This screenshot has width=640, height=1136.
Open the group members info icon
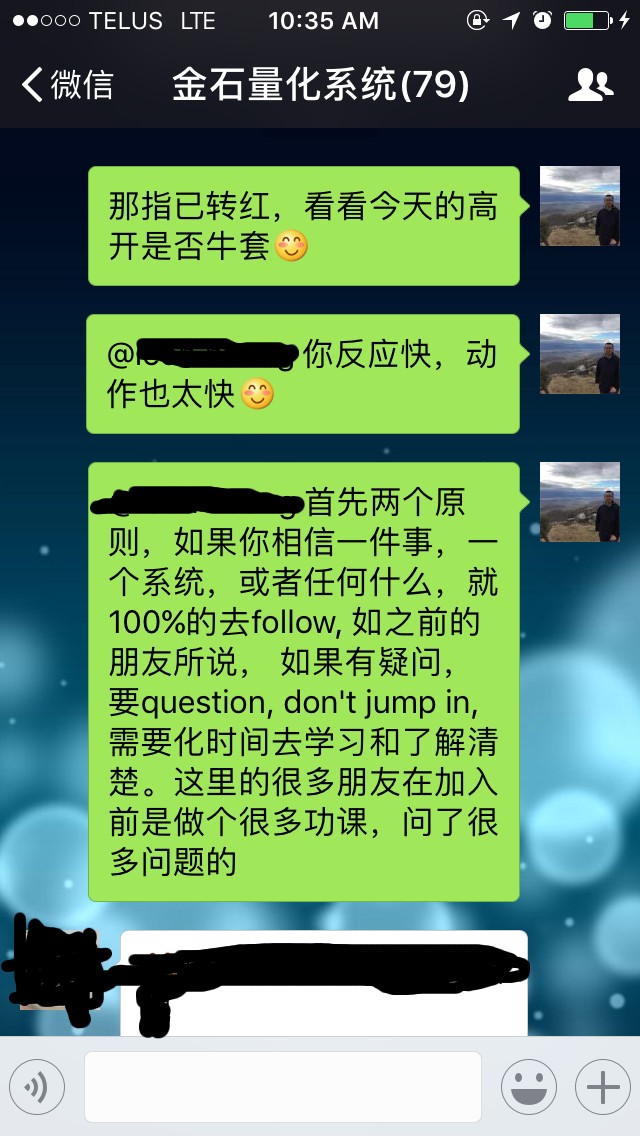tap(590, 85)
